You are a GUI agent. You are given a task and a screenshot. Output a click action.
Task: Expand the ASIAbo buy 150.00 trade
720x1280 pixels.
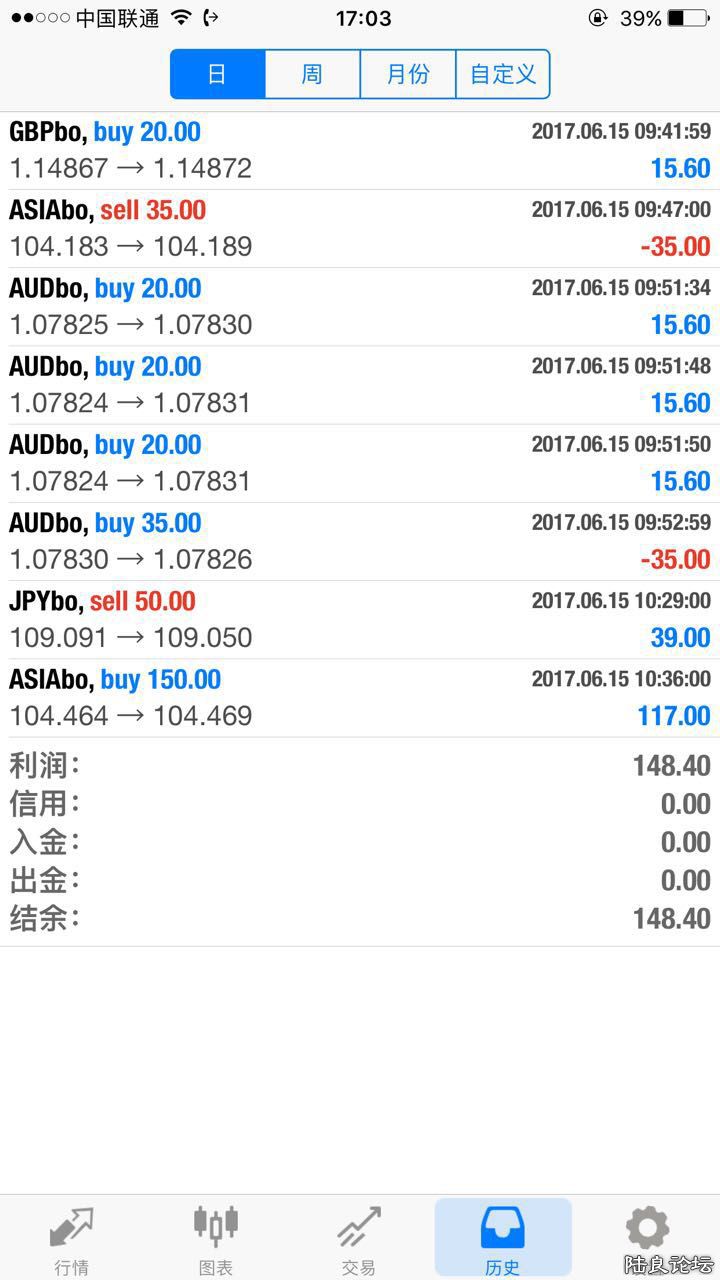pyautogui.click(x=360, y=698)
